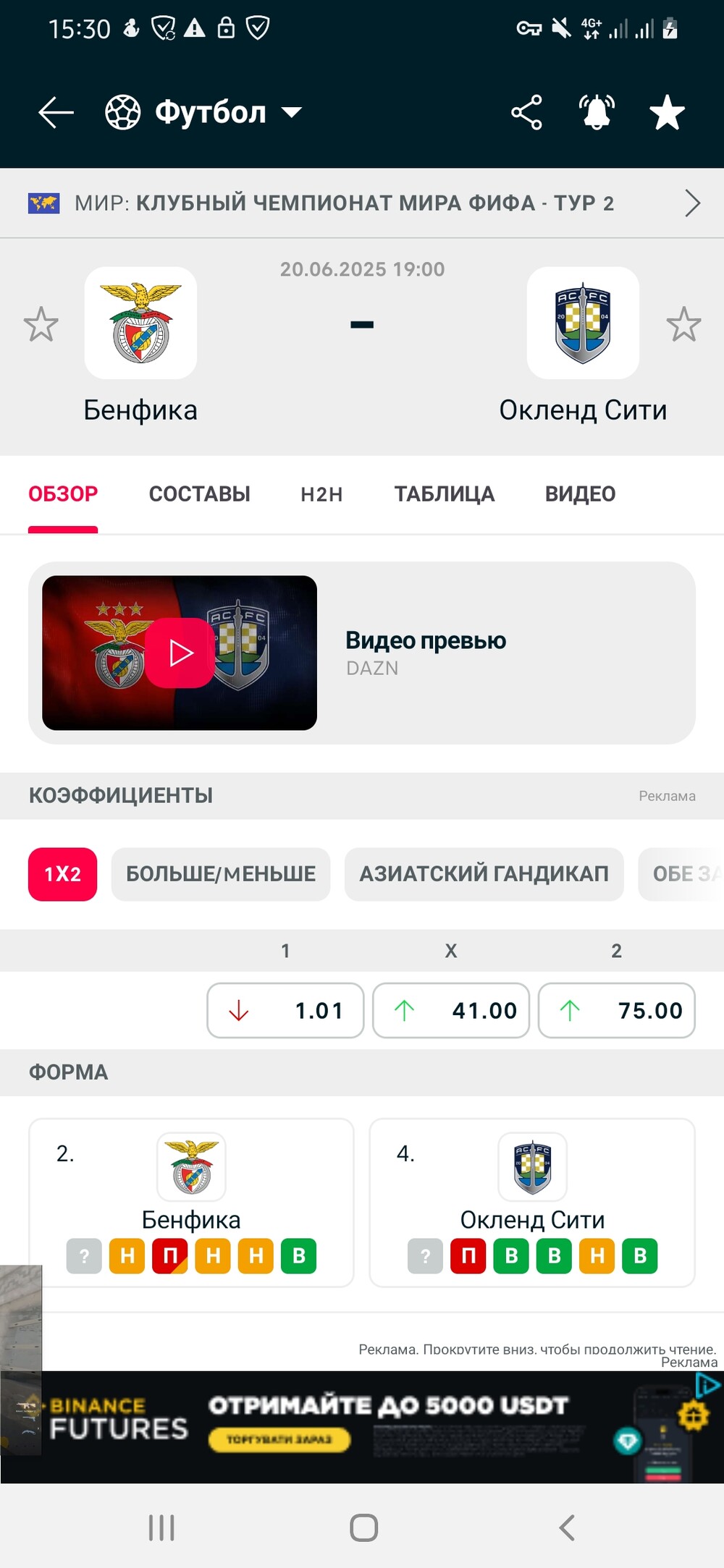Open the Футбол sport dropdown
The image size is (724, 1568).
pos(203,113)
